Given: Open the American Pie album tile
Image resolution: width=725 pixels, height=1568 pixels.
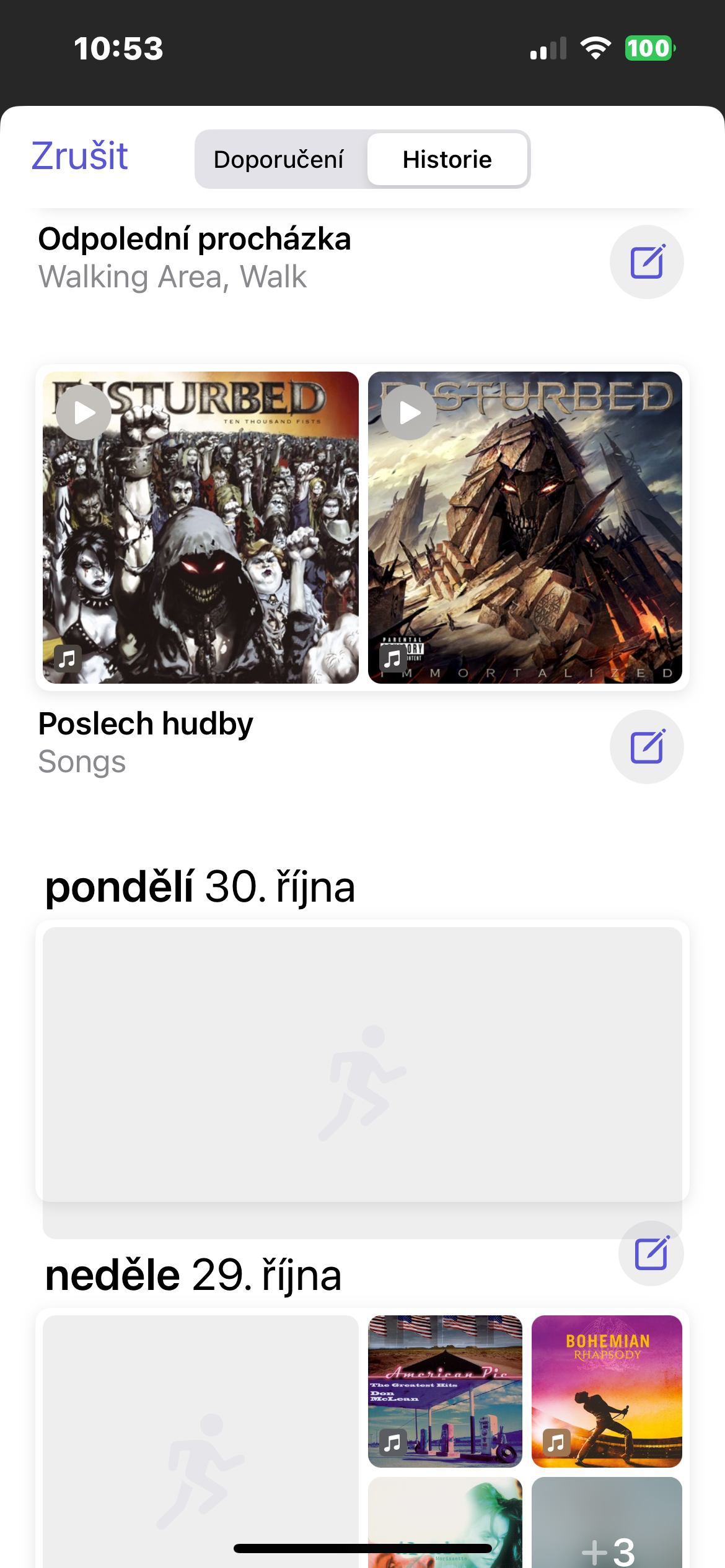Looking at the screenshot, I should pos(445,1391).
